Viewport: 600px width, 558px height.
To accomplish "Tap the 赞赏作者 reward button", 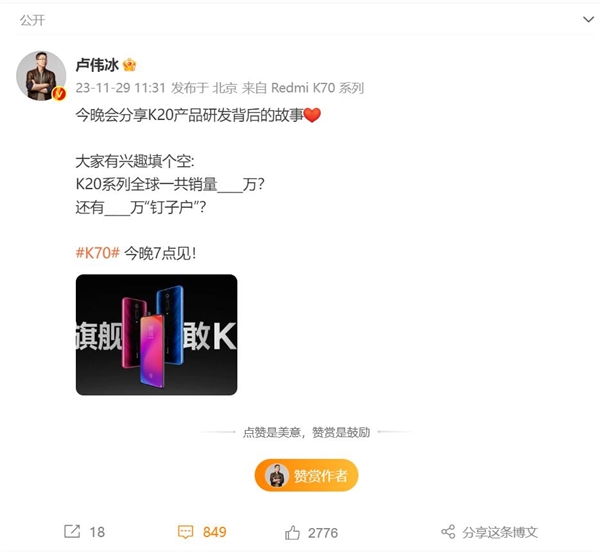I will [306, 476].
